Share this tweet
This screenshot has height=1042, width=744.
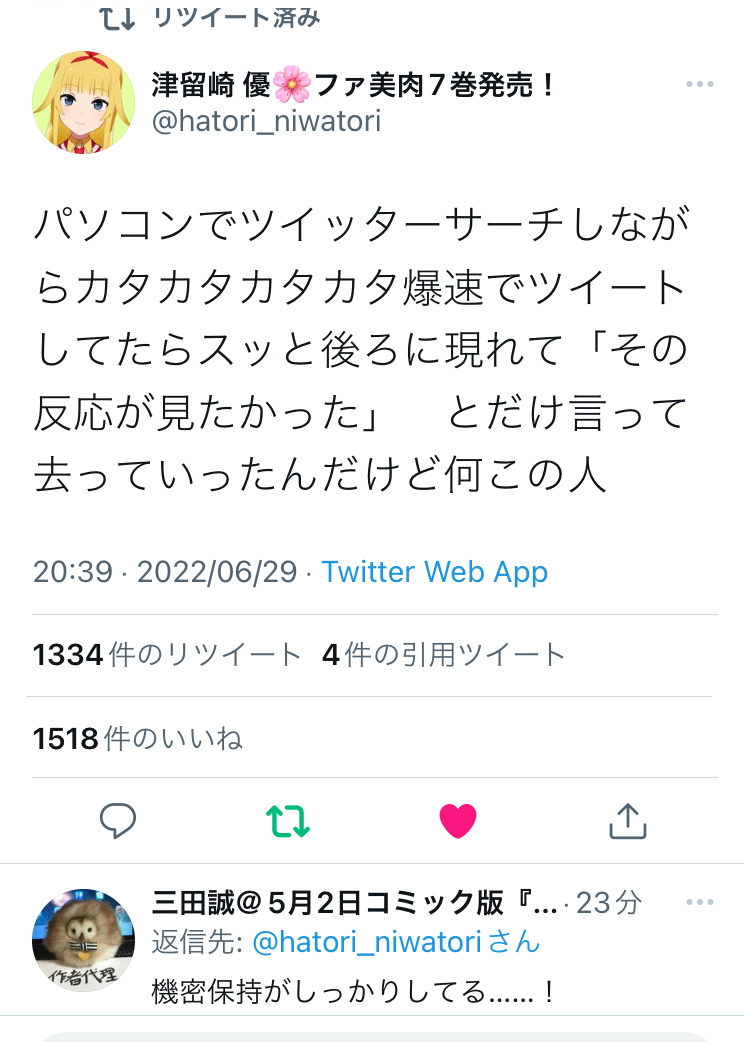(628, 822)
